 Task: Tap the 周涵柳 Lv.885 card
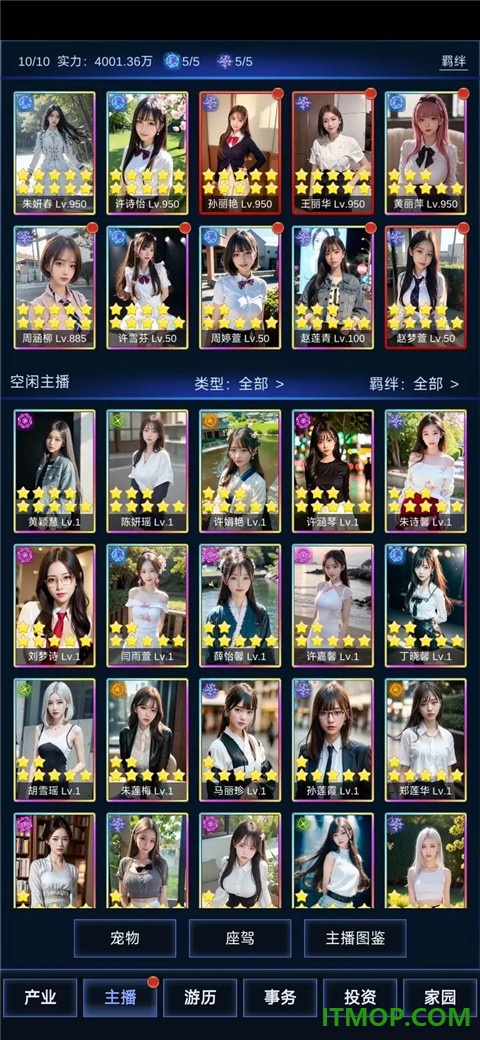point(54,288)
